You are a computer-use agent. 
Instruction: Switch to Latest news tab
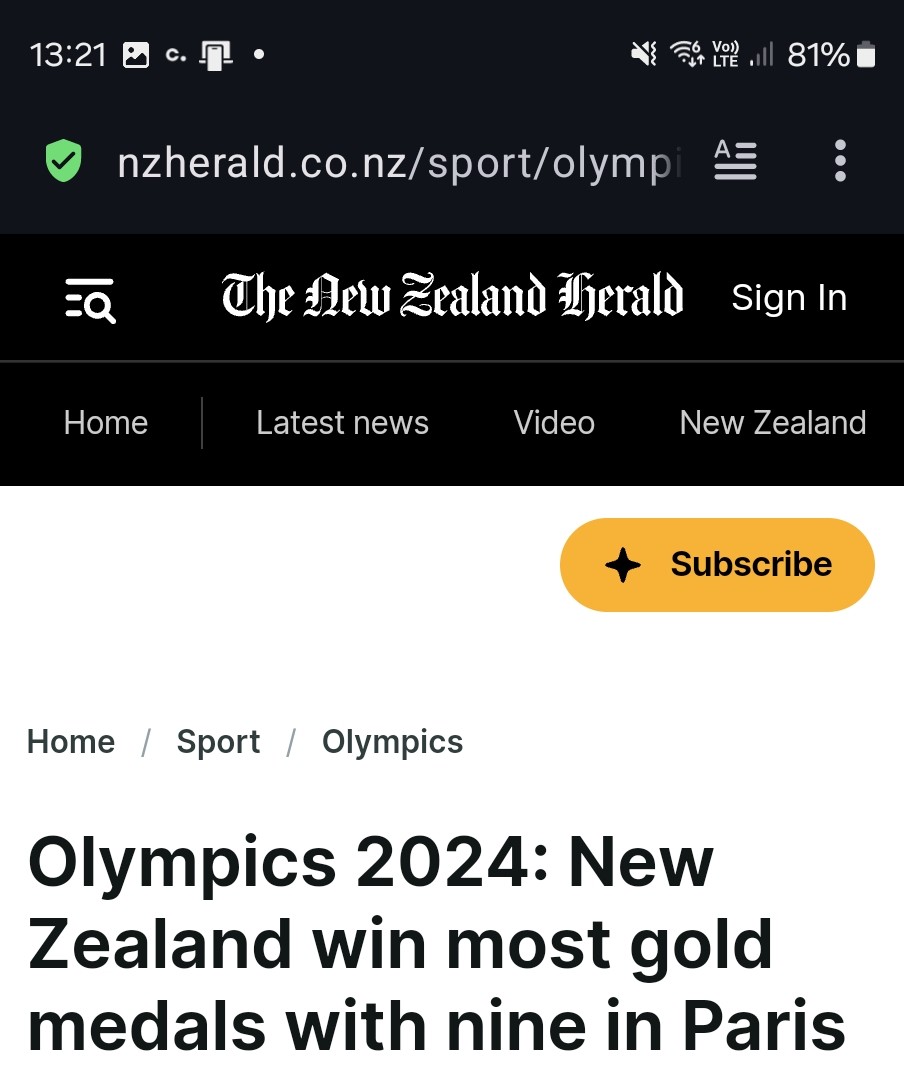pos(342,423)
